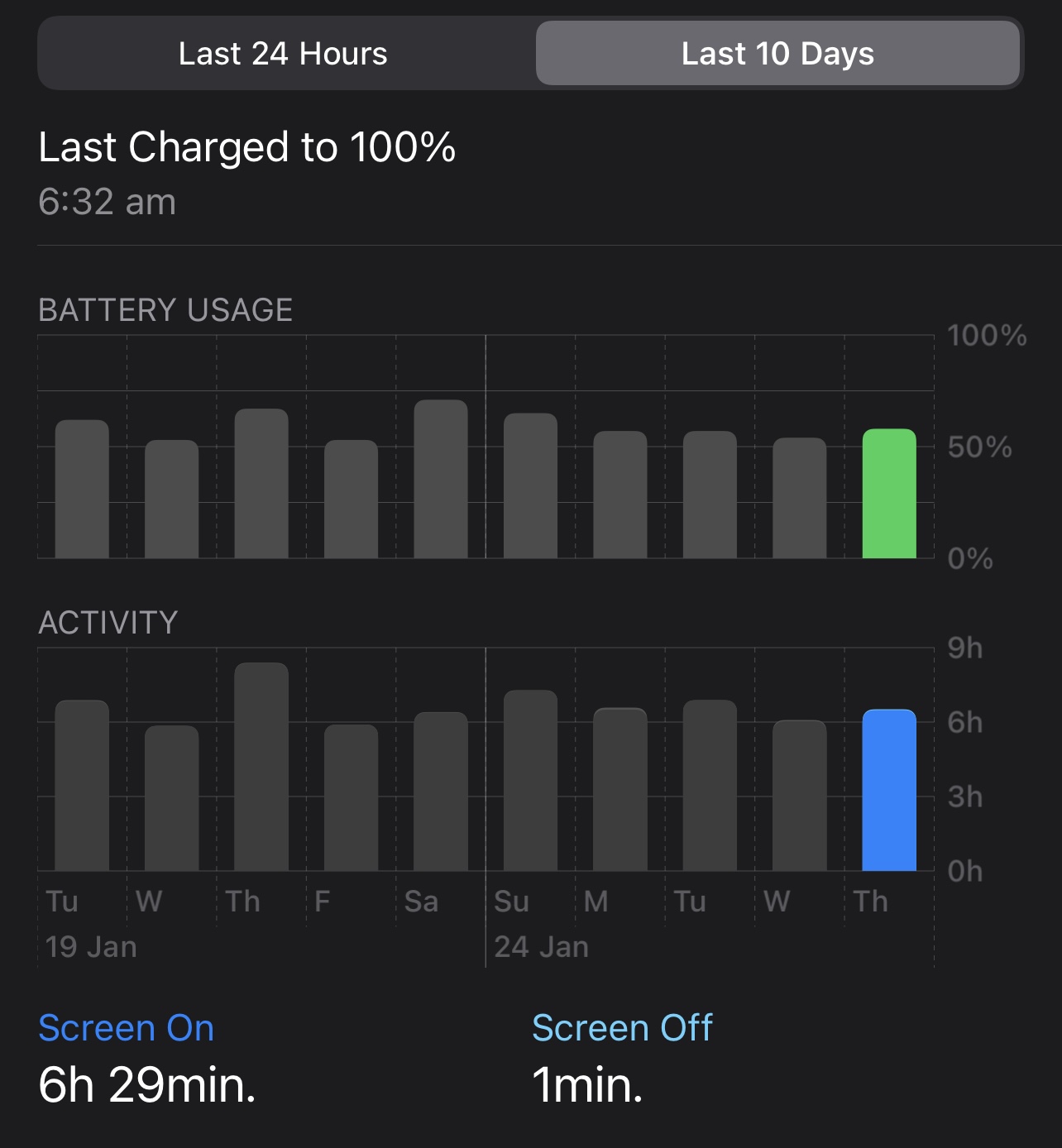
Task: Select Sunday's activity bar
Action: 530,780
